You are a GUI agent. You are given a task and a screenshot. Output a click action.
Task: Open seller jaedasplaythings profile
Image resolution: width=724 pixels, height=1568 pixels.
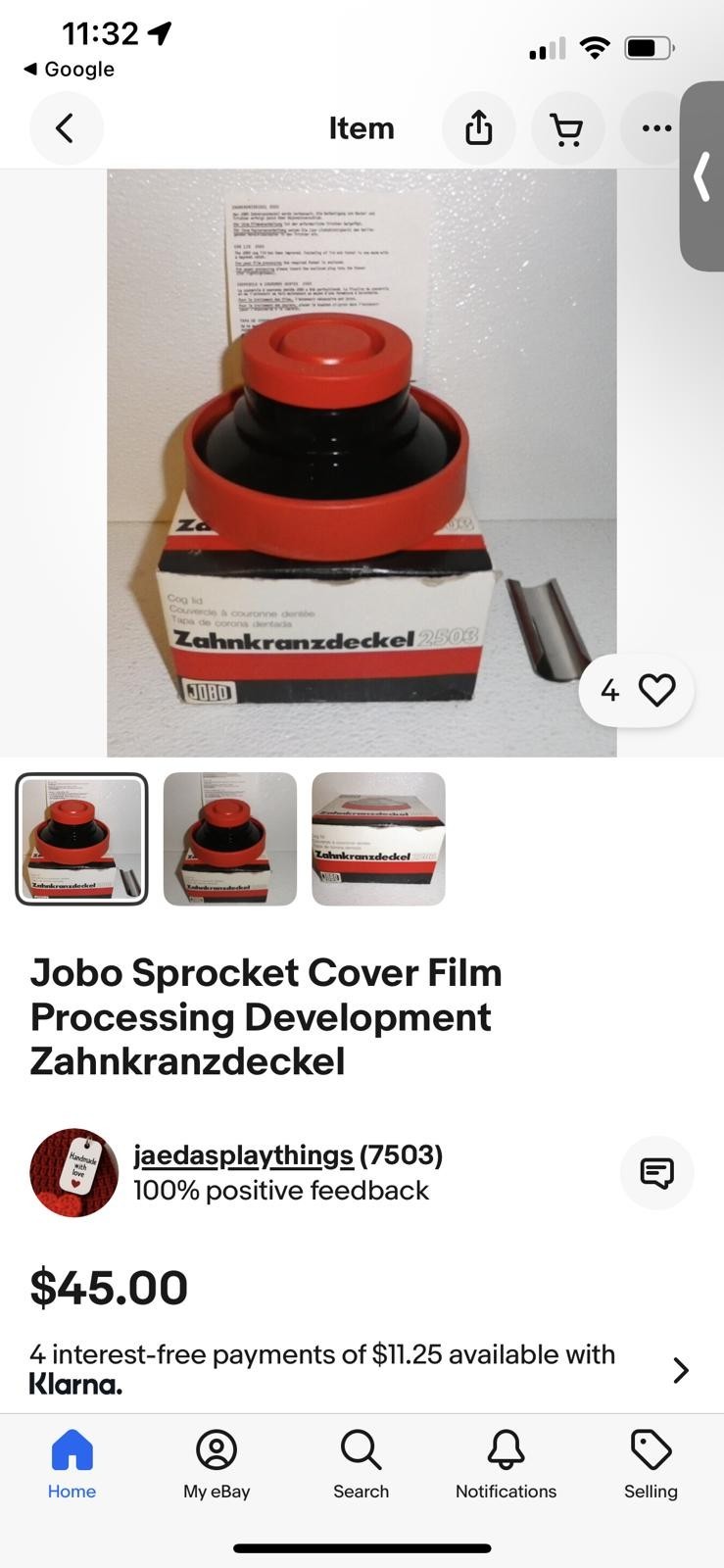tap(243, 1155)
